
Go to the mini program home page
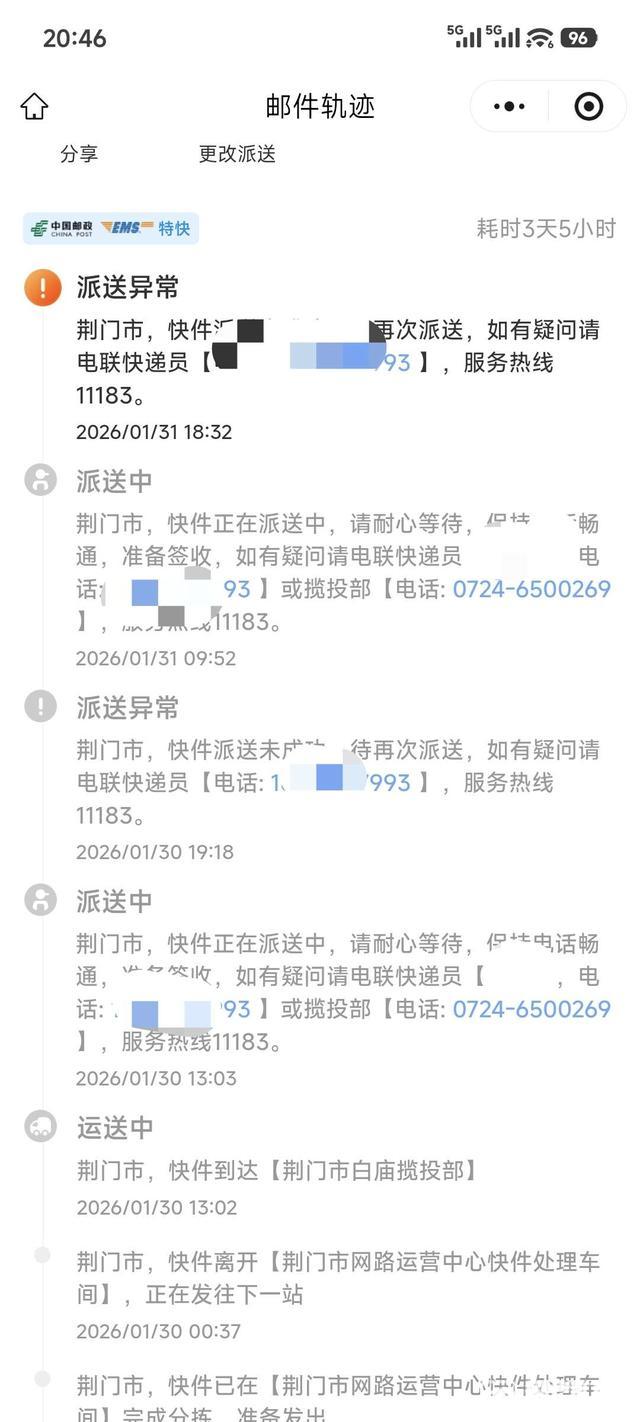34,106
